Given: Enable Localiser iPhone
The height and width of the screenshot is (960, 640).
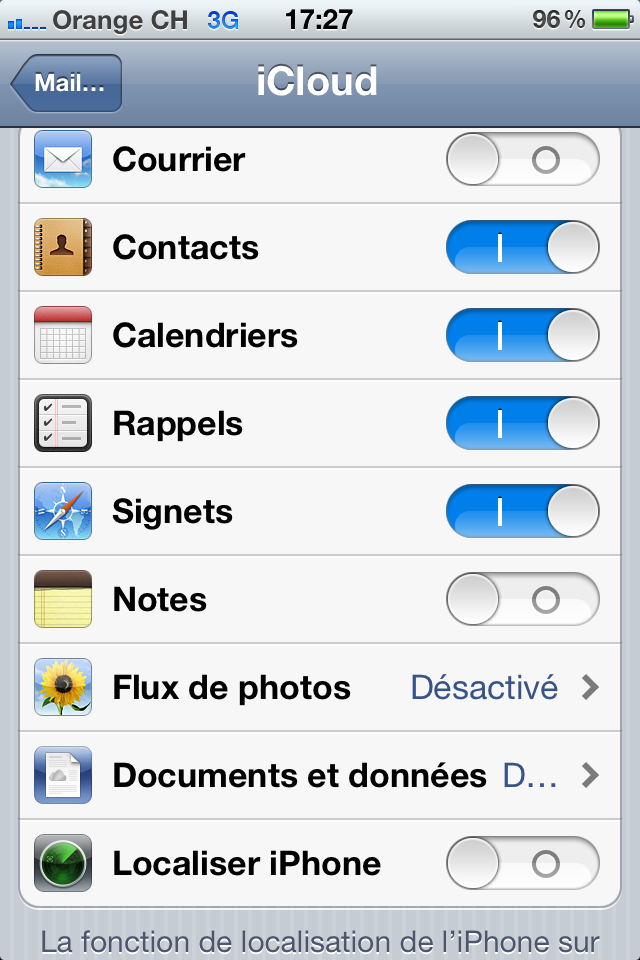Looking at the screenshot, I should (x=522, y=864).
